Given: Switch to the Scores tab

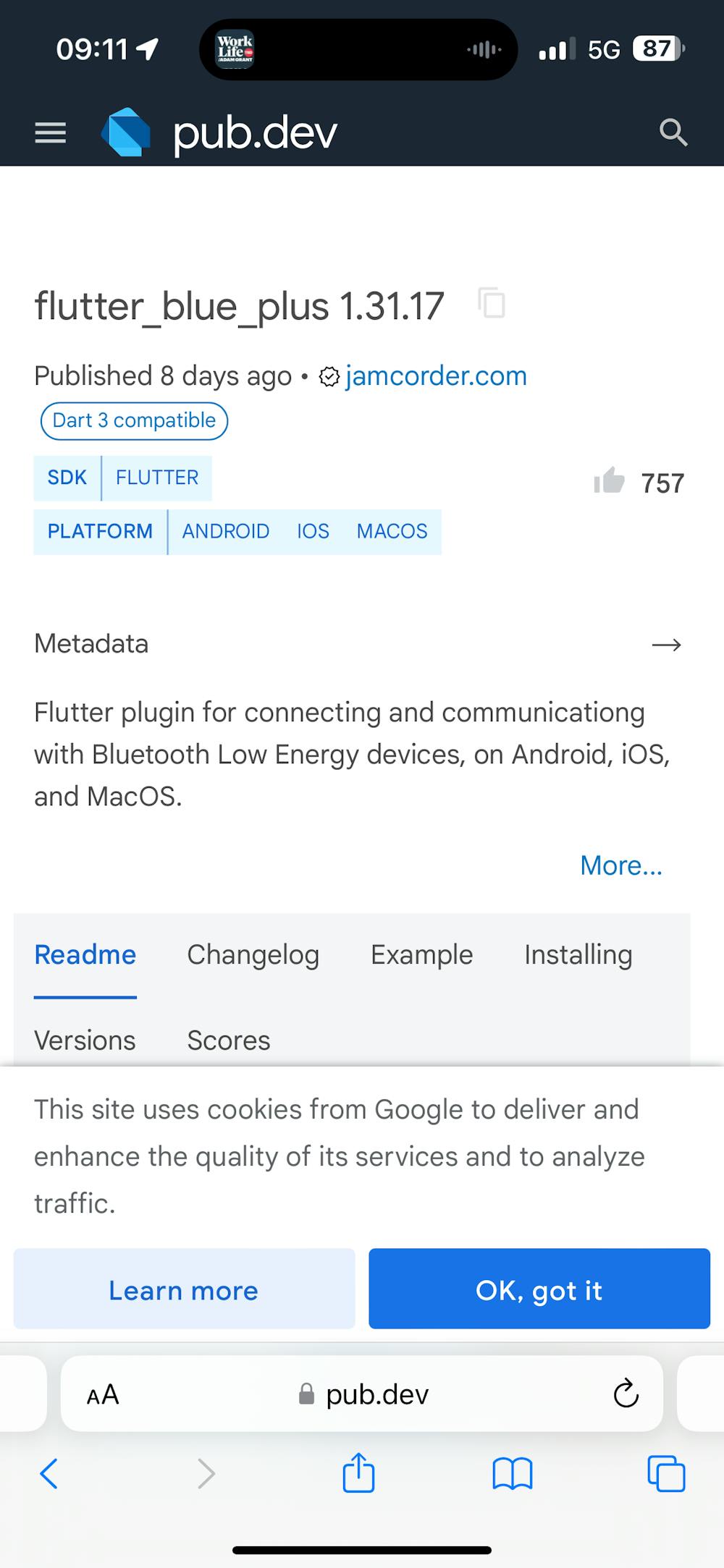Looking at the screenshot, I should click(228, 1041).
